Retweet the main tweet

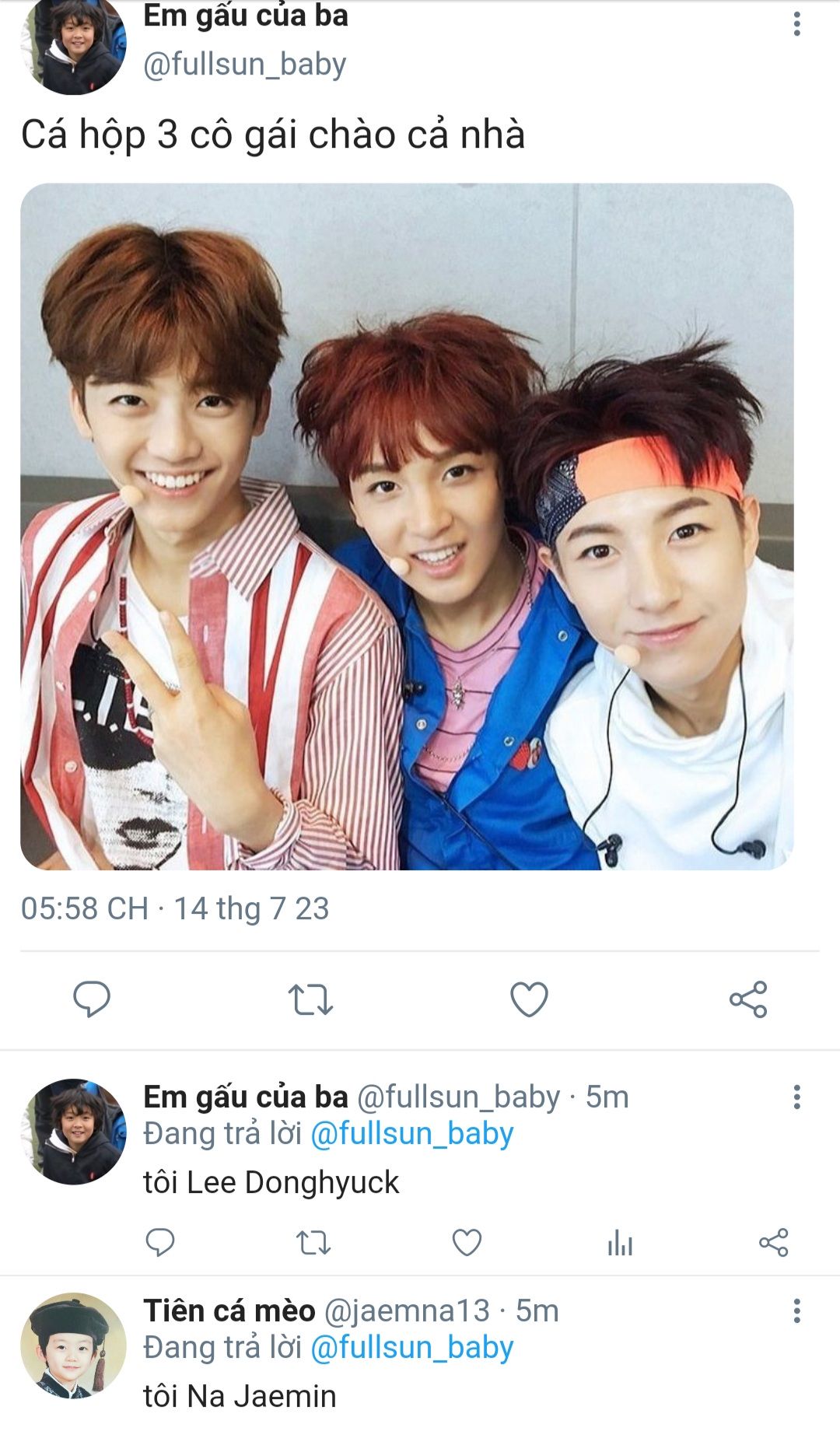point(310,999)
